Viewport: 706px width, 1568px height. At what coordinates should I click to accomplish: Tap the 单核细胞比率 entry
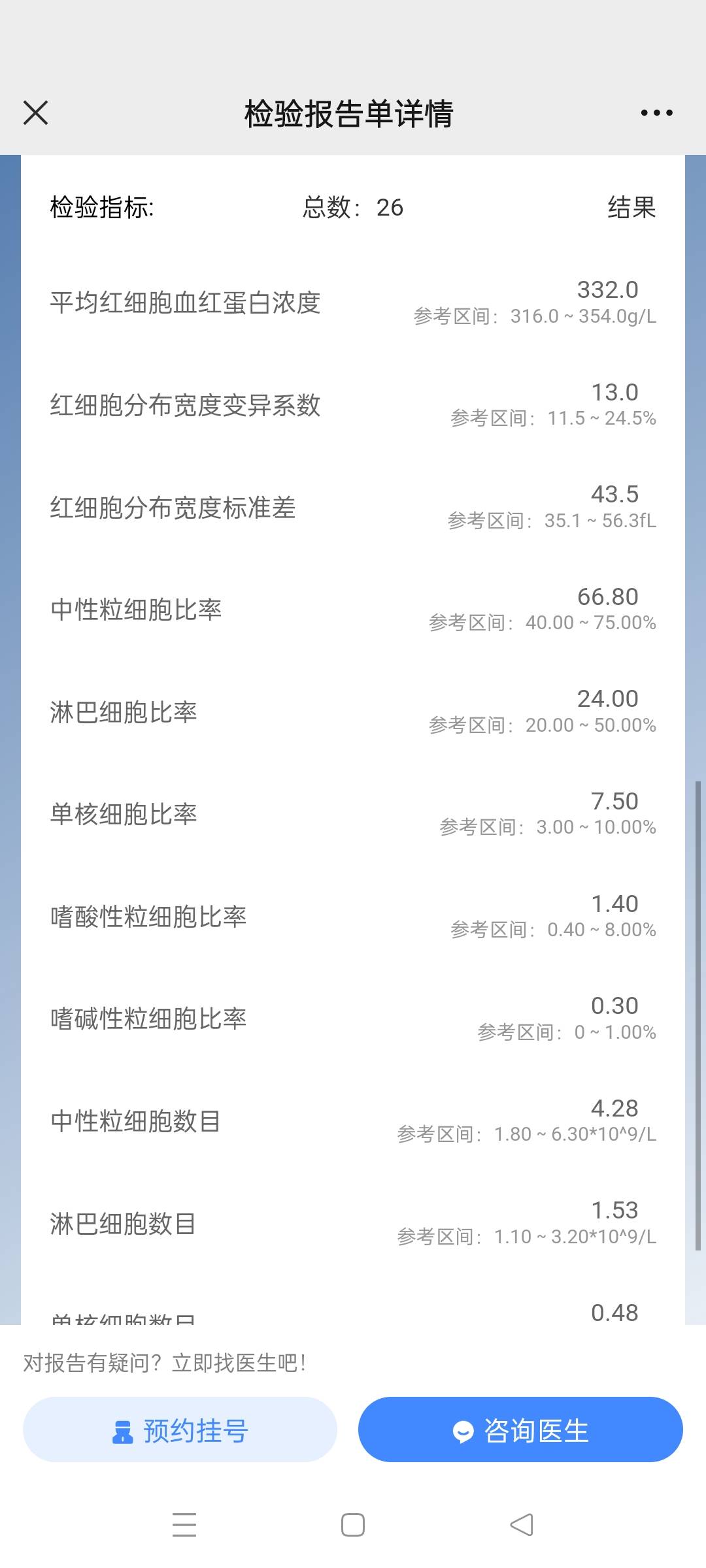tap(353, 812)
